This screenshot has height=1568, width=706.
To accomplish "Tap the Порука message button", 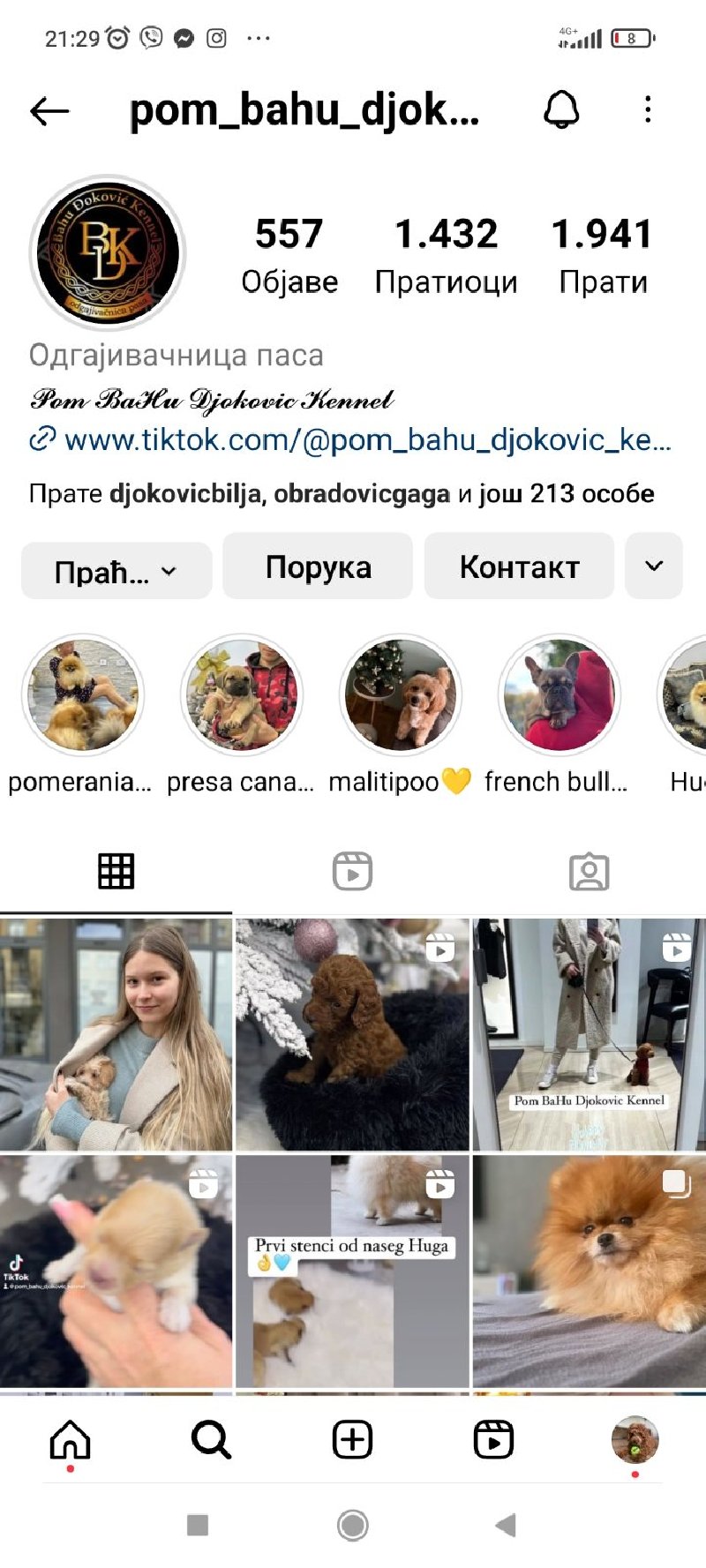I will [318, 566].
